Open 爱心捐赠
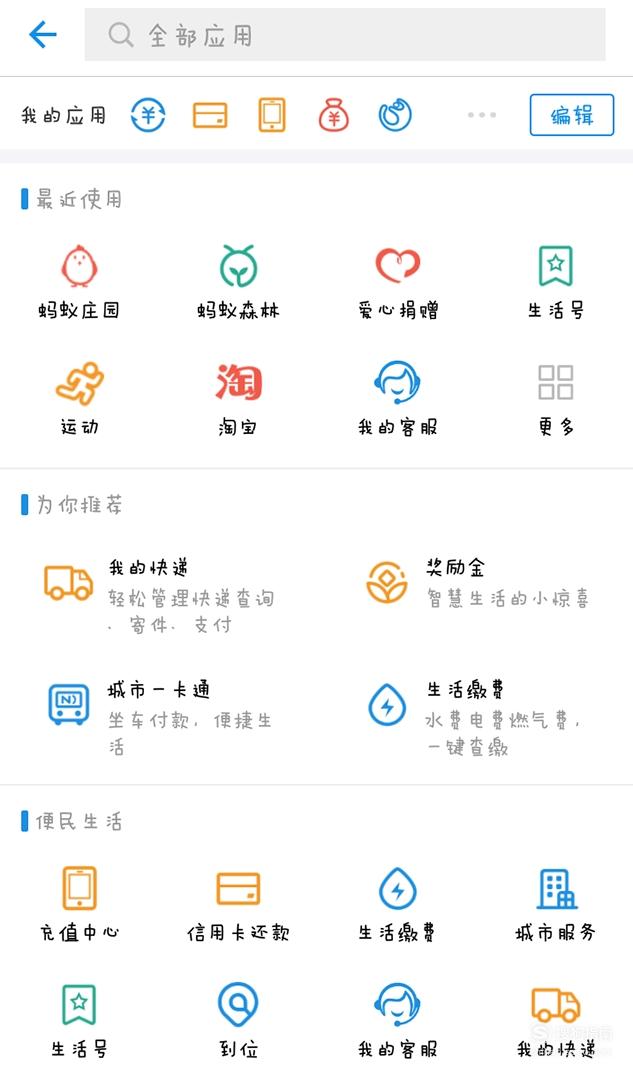 pyautogui.click(x=397, y=281)
